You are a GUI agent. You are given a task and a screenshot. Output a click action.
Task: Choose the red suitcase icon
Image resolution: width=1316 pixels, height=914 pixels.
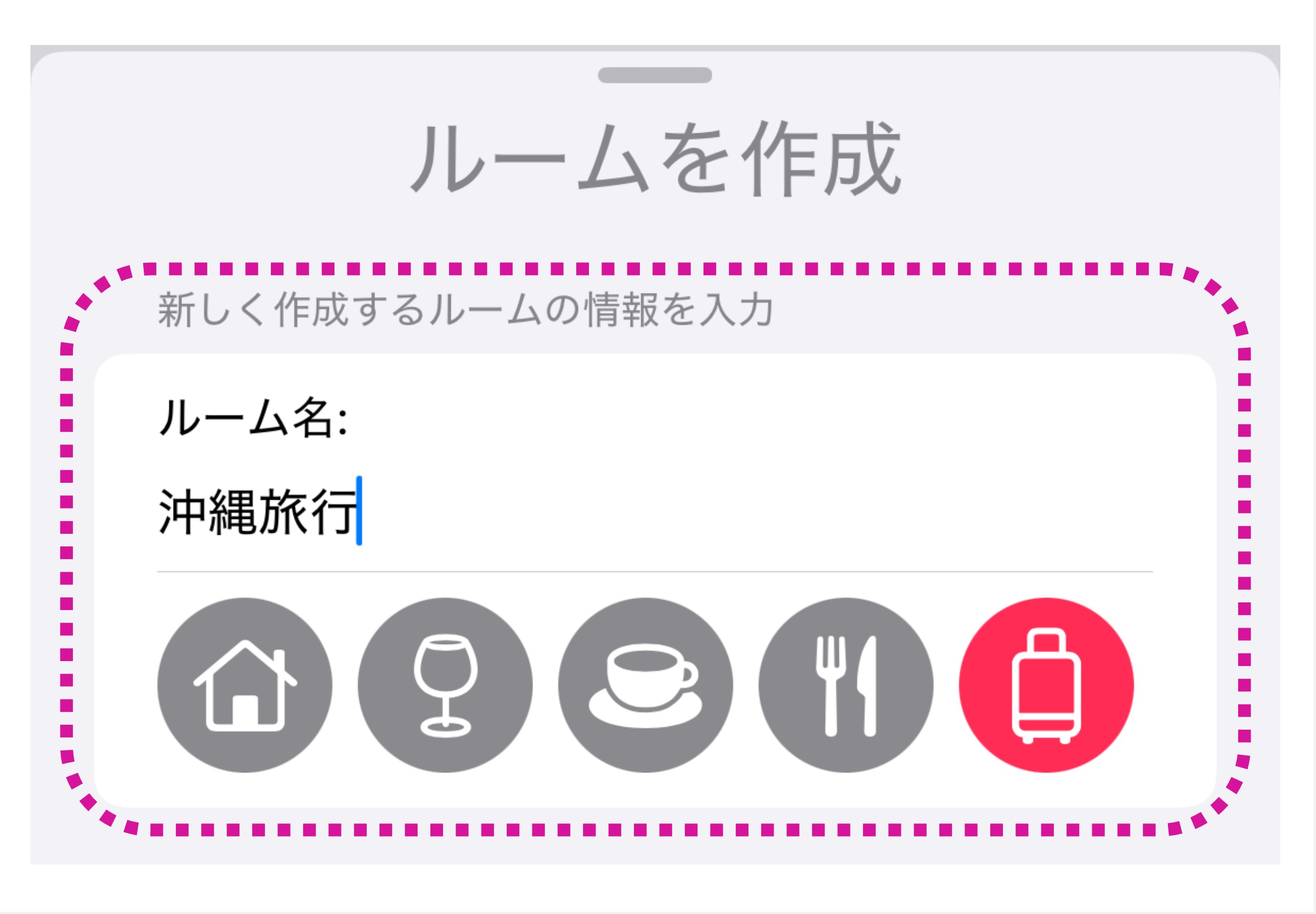tap(1046, 686)
